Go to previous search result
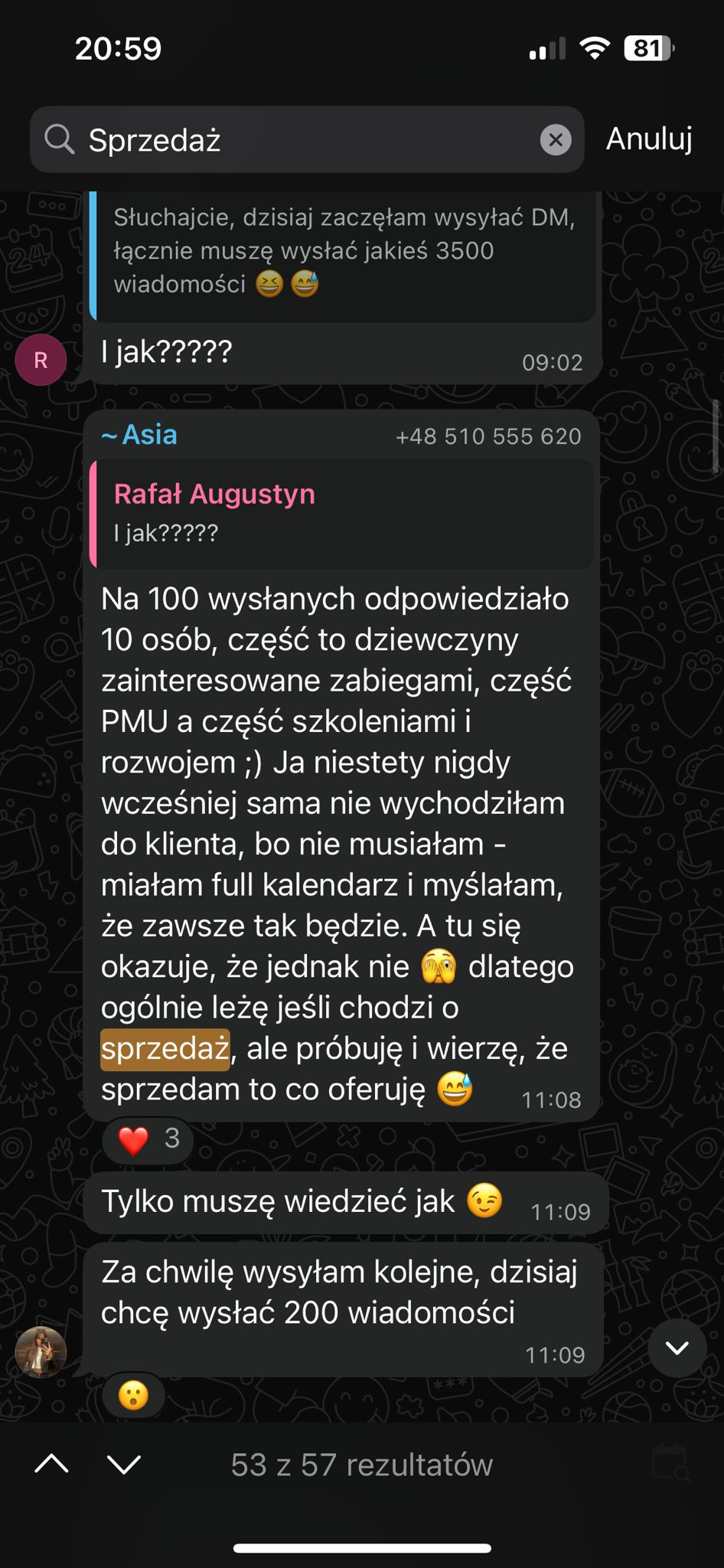 tap(51, 1465)
